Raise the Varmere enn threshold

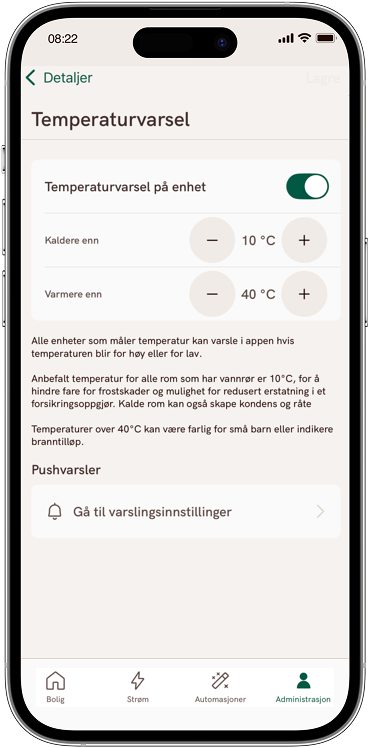coord(304,294)
